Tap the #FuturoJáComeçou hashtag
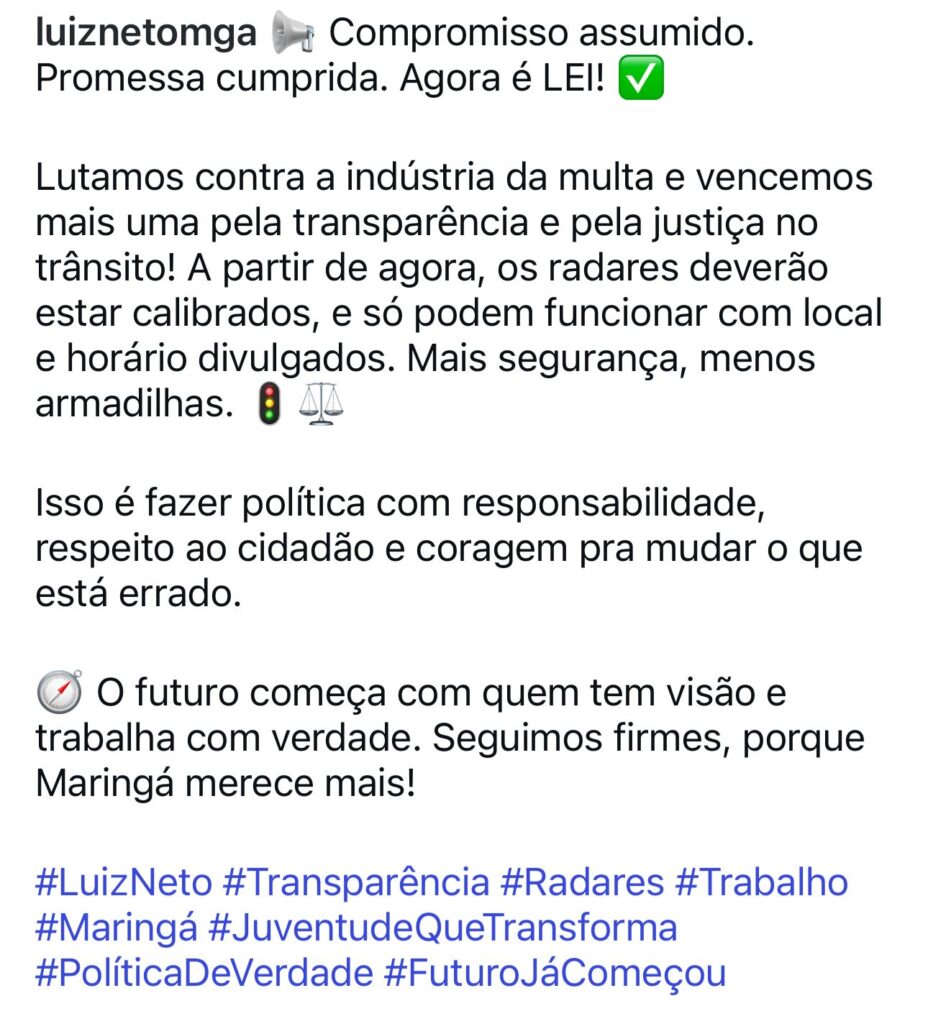The width and height of the screenshot is (928, 1024). 555,972
